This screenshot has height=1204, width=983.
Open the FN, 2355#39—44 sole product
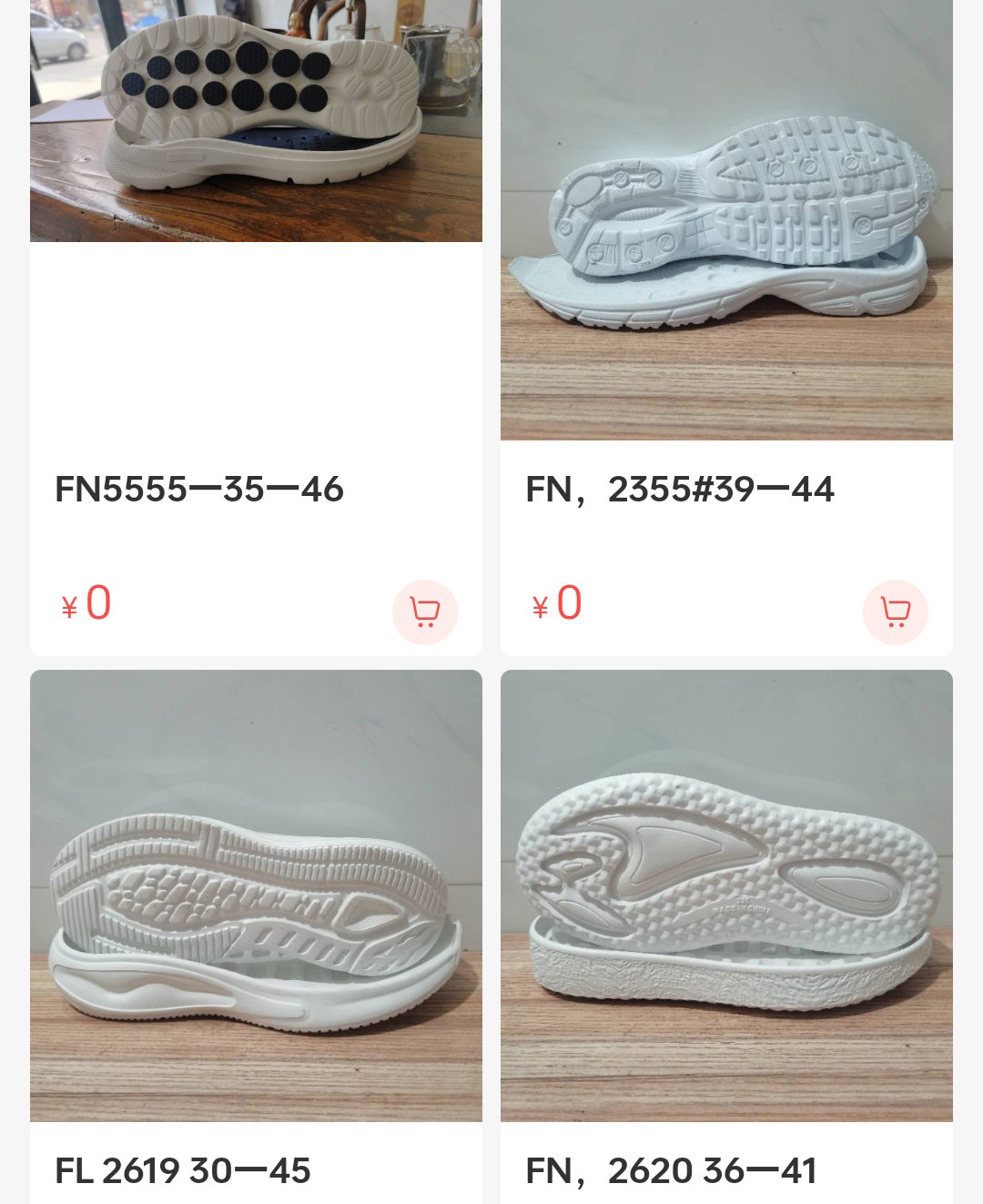point(725,218)
